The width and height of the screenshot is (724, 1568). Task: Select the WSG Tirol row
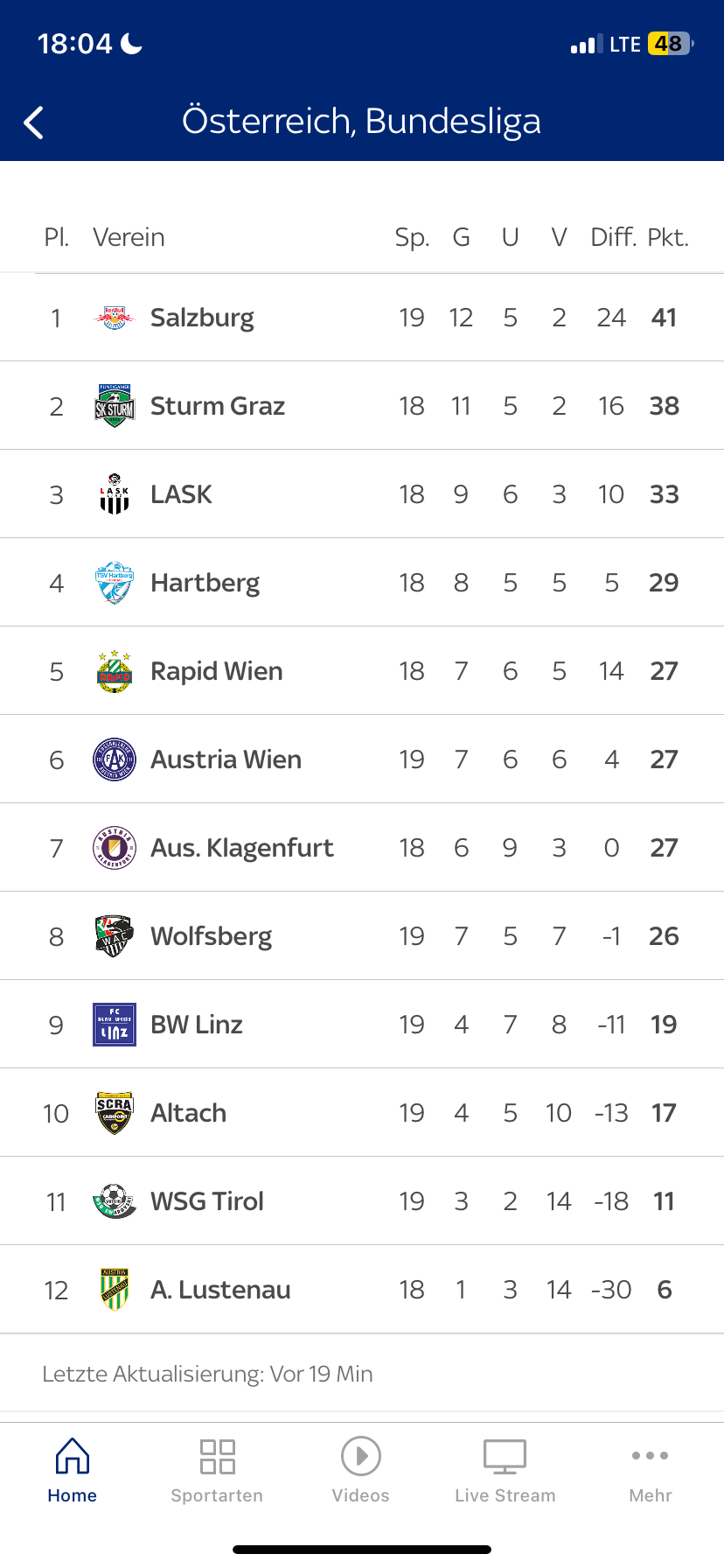pyautogui.click(x=362, y=1201)
